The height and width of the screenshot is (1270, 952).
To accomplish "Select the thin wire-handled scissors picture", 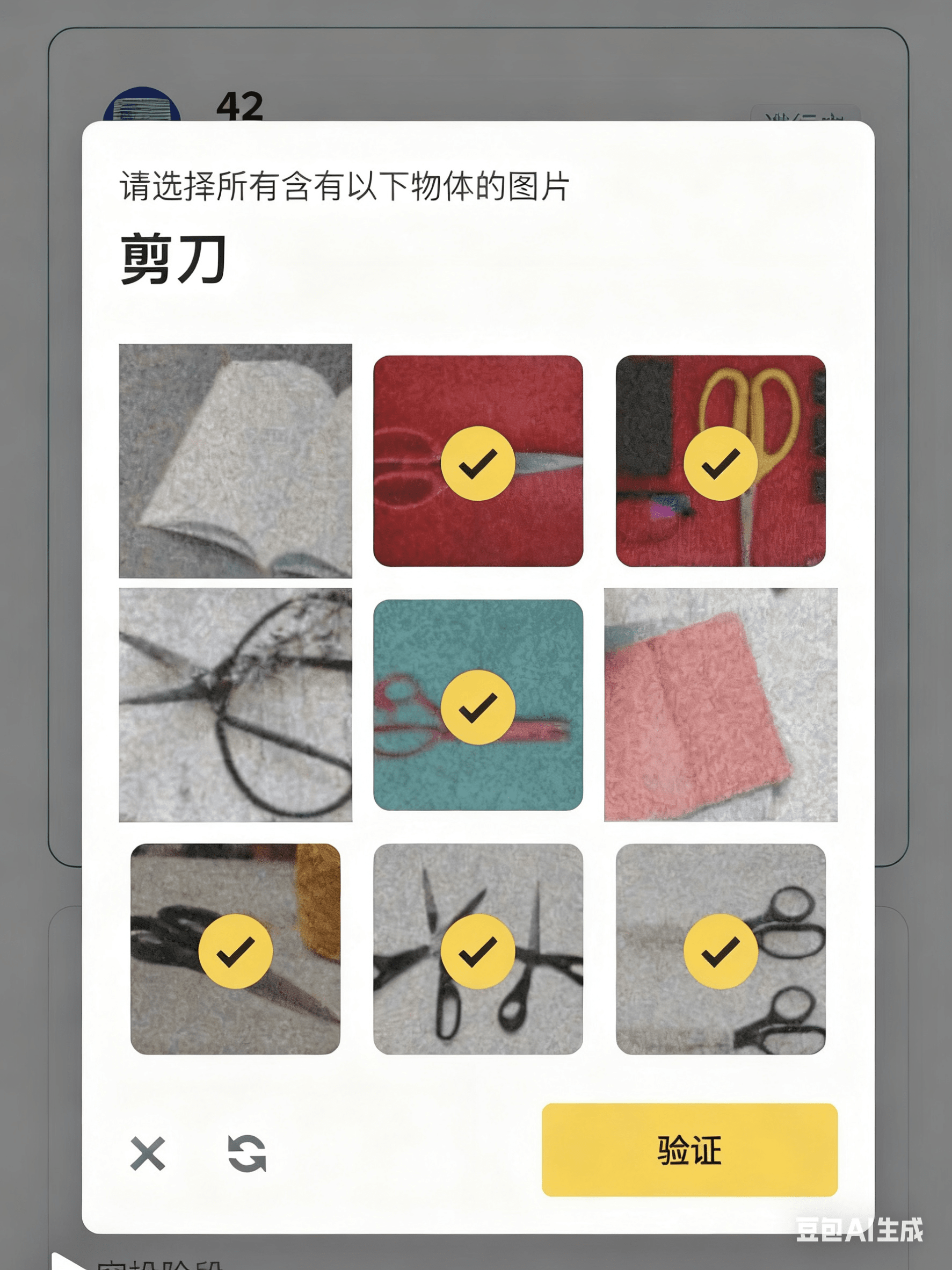I will pos(235,704).
